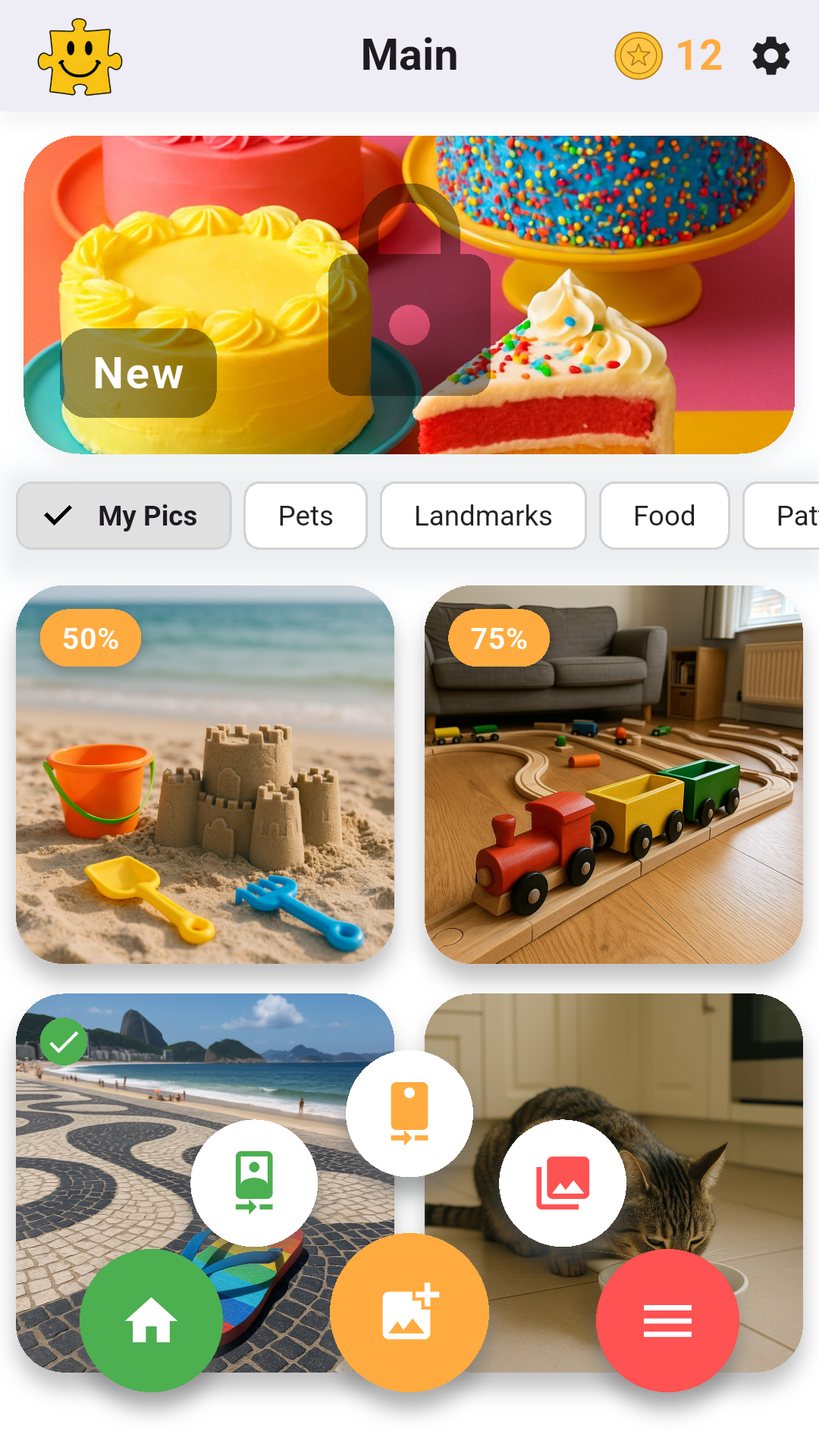Select the My Pics category chip

(124, 516)
